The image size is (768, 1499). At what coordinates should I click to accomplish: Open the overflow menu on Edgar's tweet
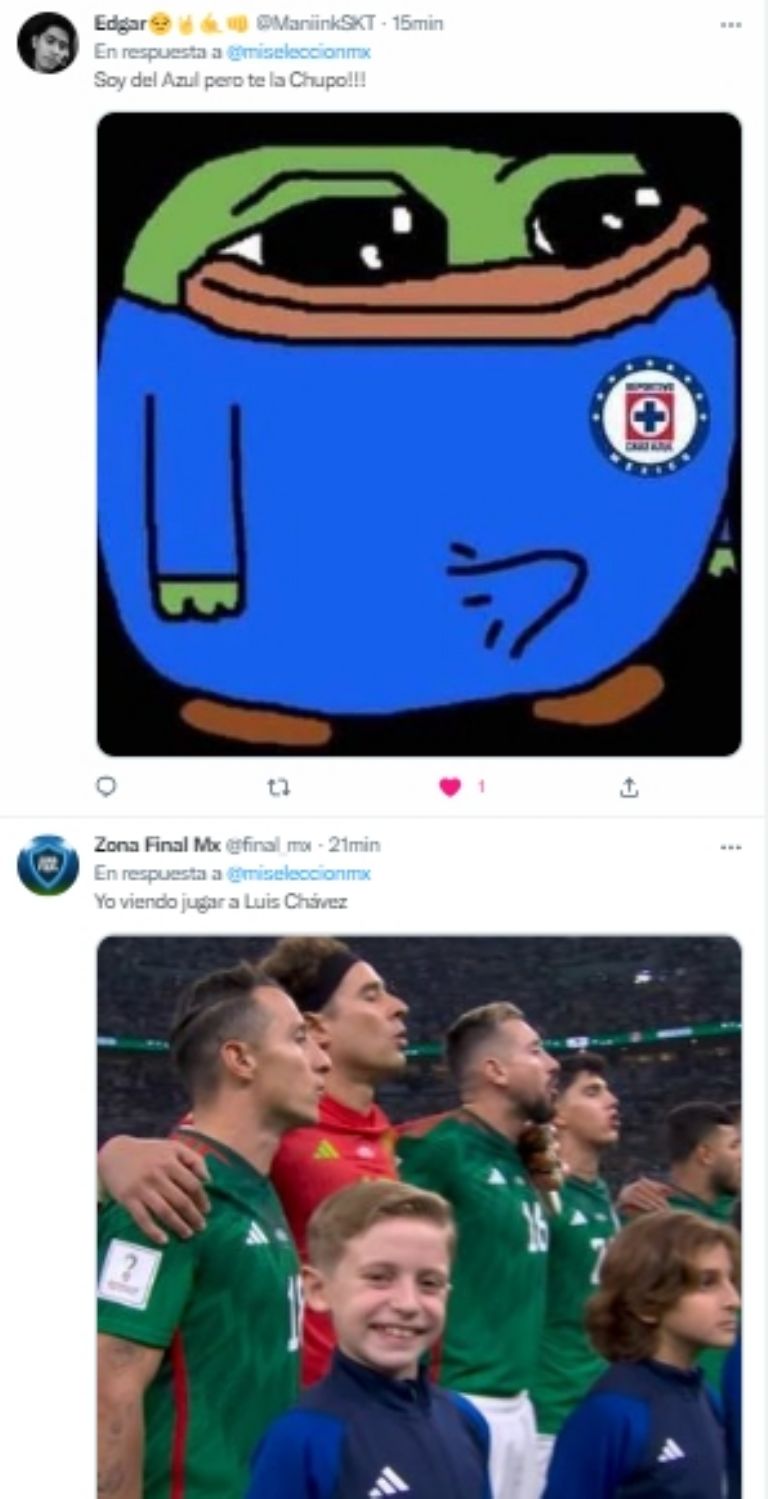click(x=730, y=24)
